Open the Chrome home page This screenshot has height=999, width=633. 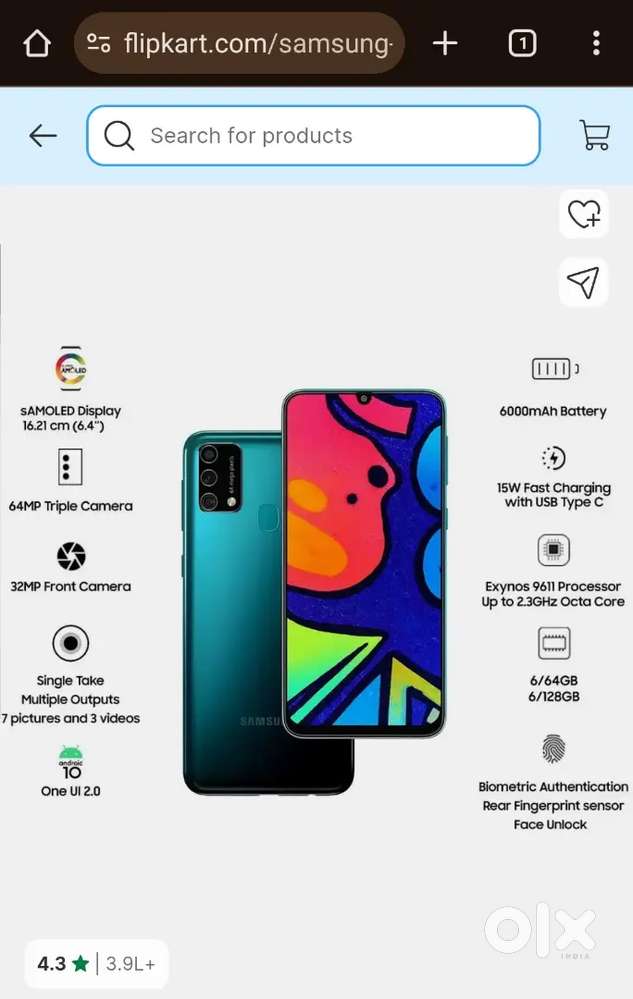tap(37, 43)
